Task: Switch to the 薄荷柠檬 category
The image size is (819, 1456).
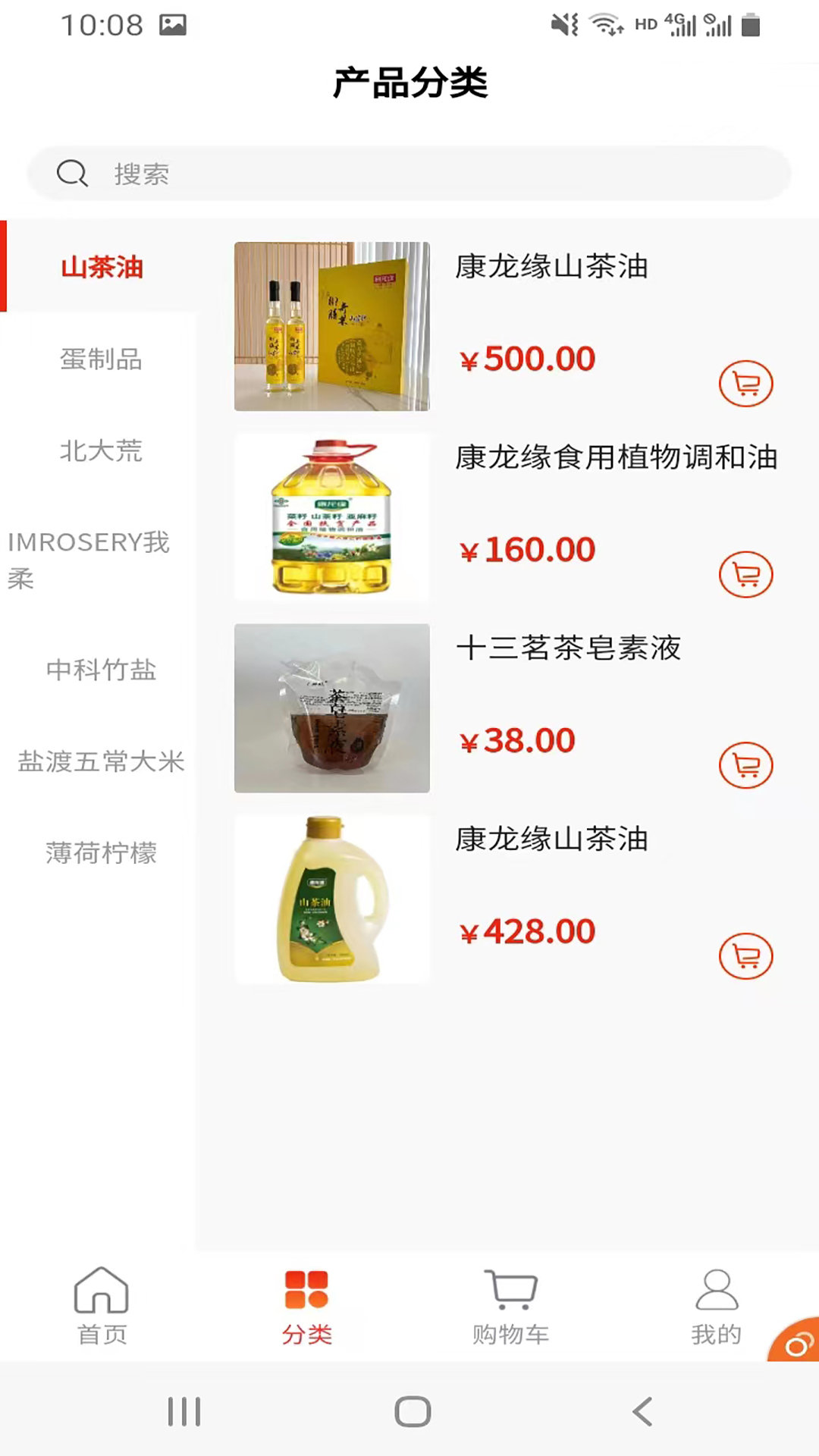Action: point(101,853)
